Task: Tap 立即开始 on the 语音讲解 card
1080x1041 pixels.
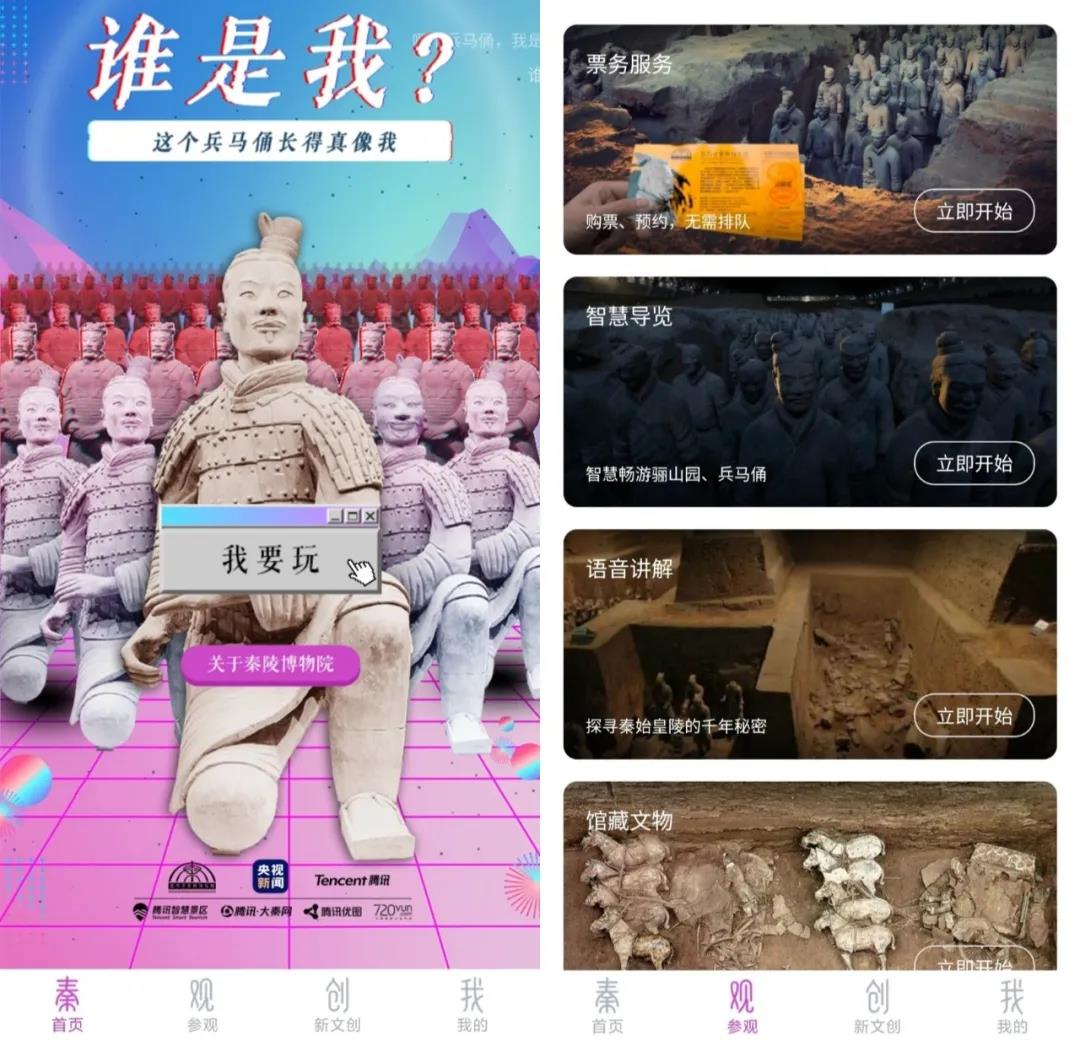Action: pos(973,716)
